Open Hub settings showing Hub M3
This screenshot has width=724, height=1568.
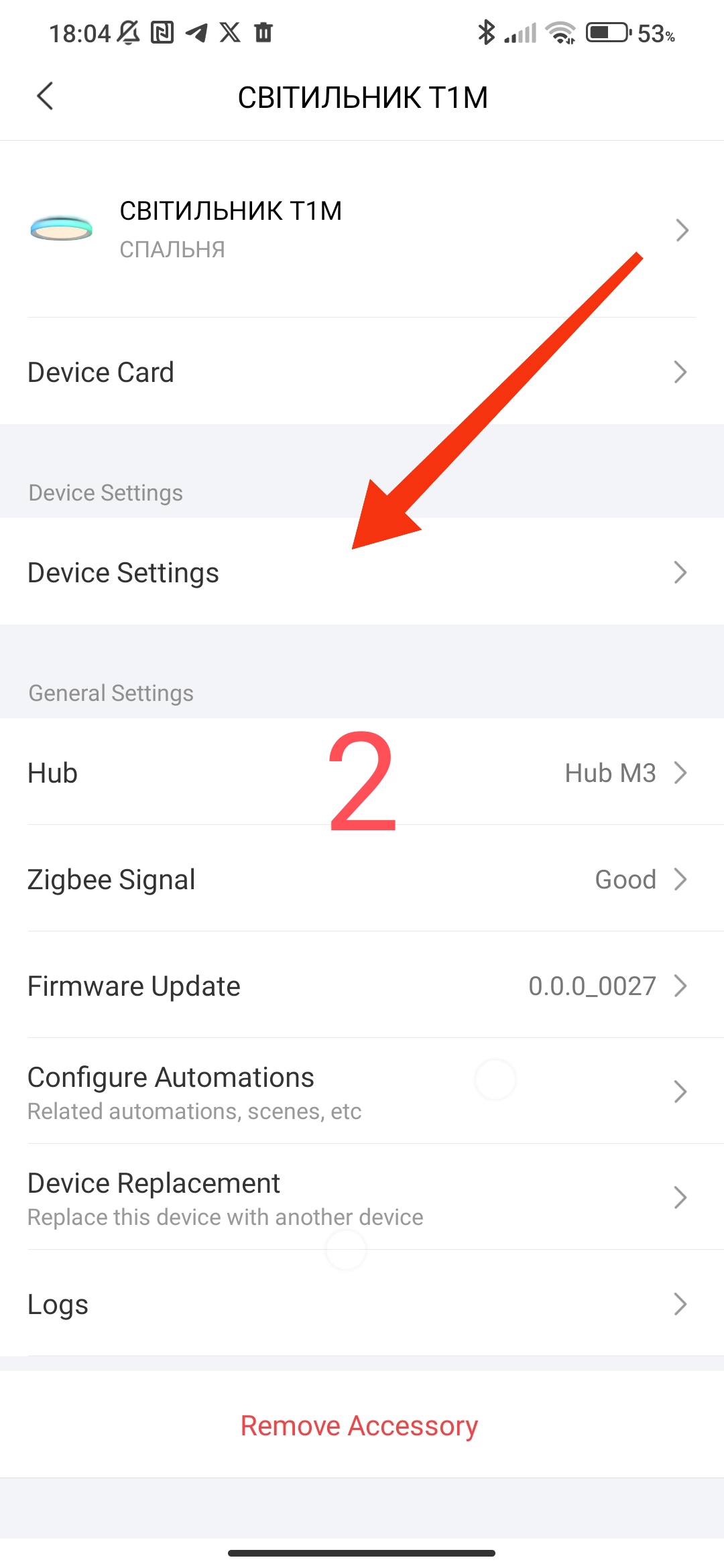tap(362, 773)
